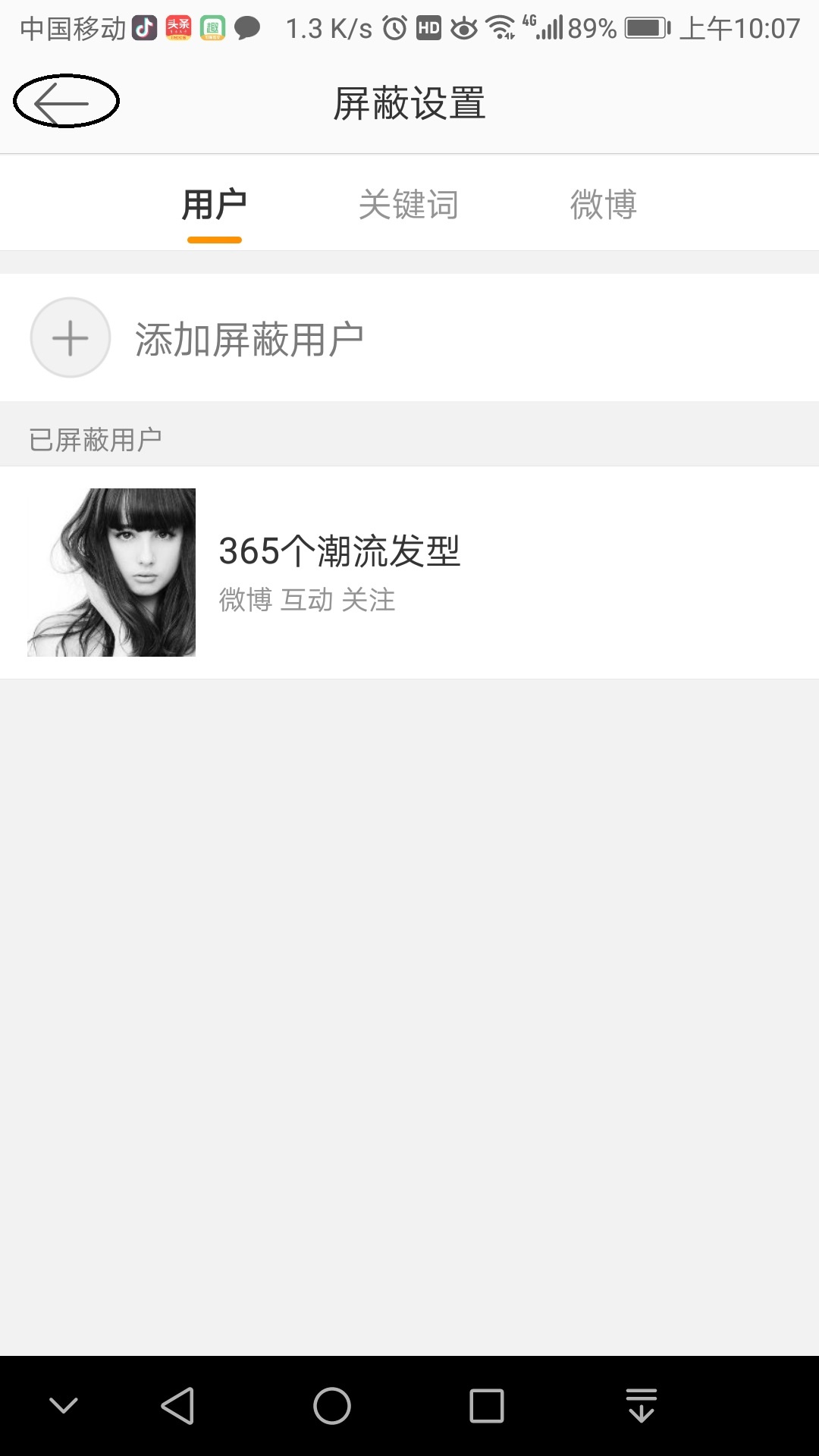
Task: Open the system recent apps view
Action: (487, 1406)
